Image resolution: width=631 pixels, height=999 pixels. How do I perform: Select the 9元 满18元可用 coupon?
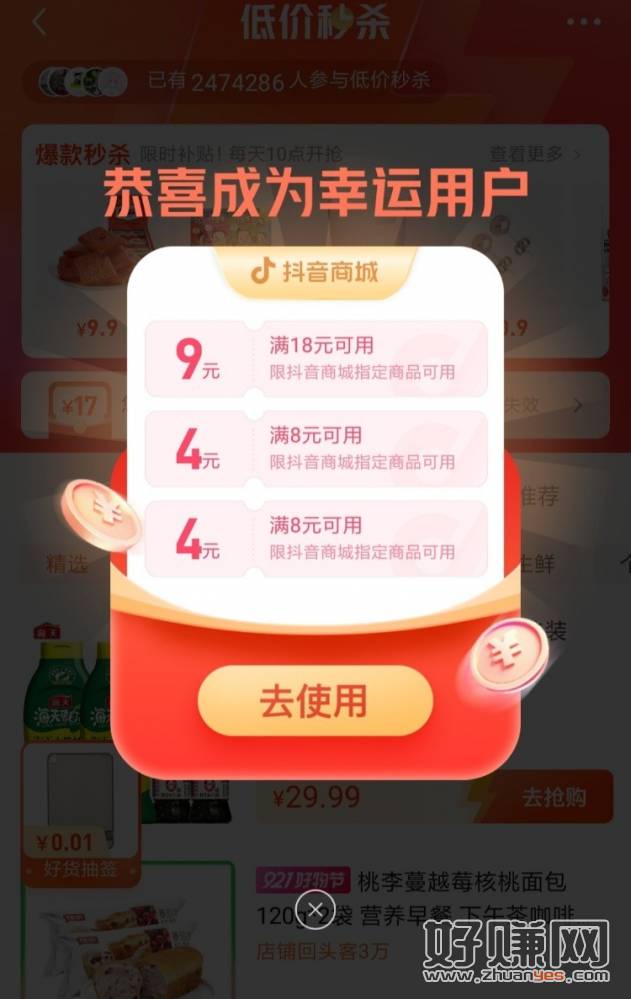point(315,359)
